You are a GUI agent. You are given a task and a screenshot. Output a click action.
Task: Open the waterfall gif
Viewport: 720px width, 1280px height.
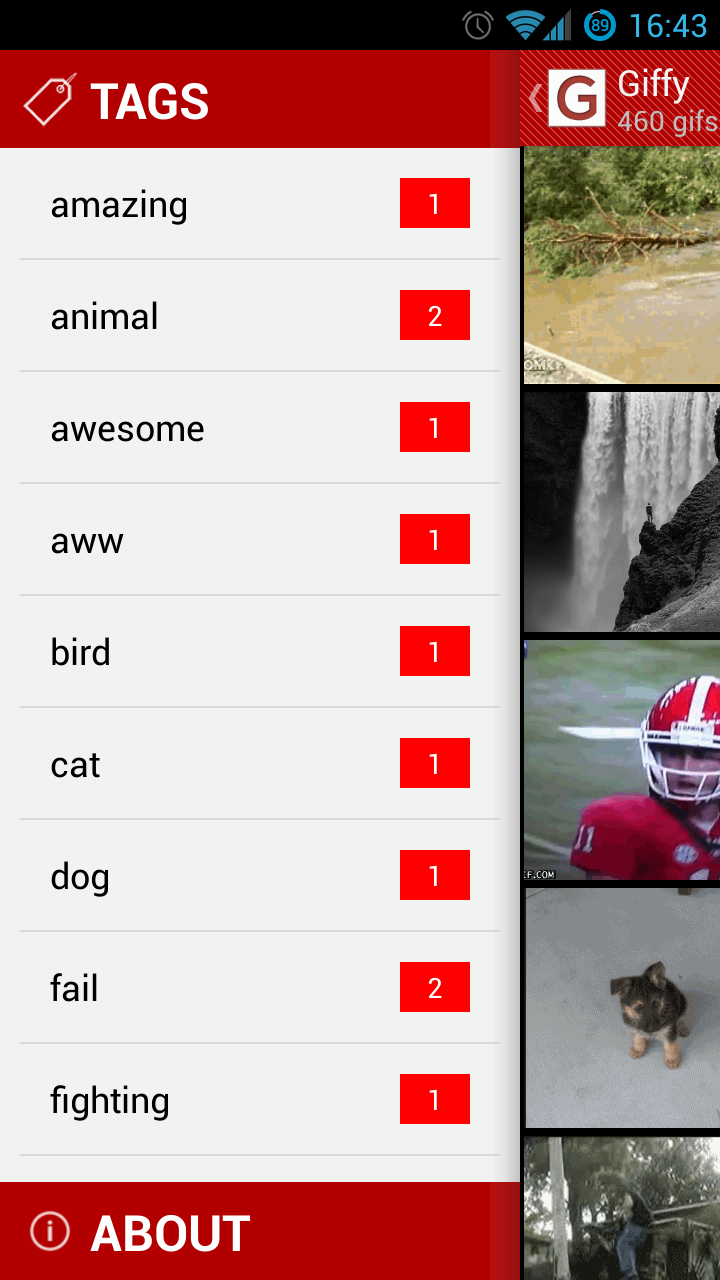point(621,511)
